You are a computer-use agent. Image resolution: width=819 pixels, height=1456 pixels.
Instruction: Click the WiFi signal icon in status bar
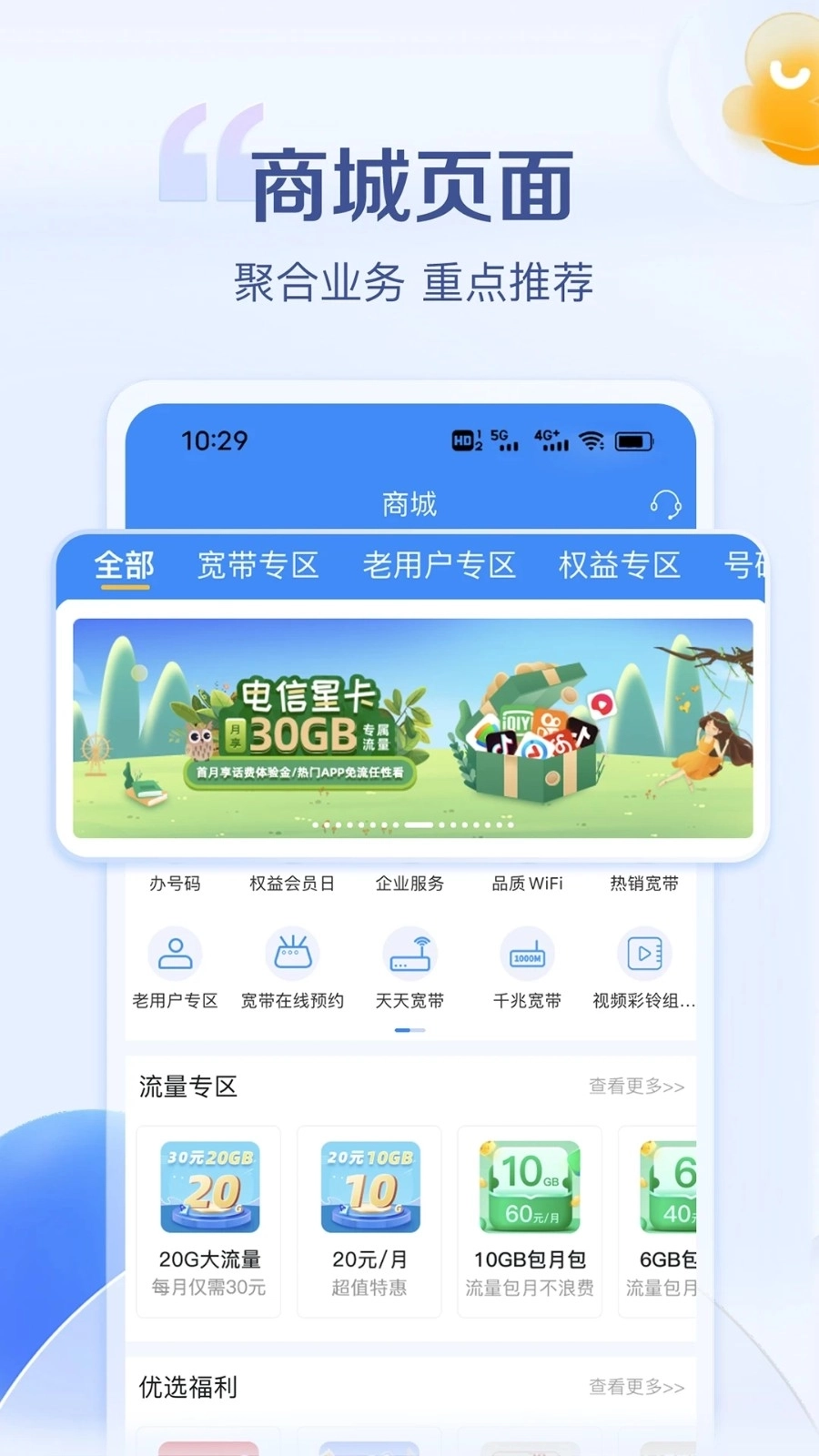(591, 440)
